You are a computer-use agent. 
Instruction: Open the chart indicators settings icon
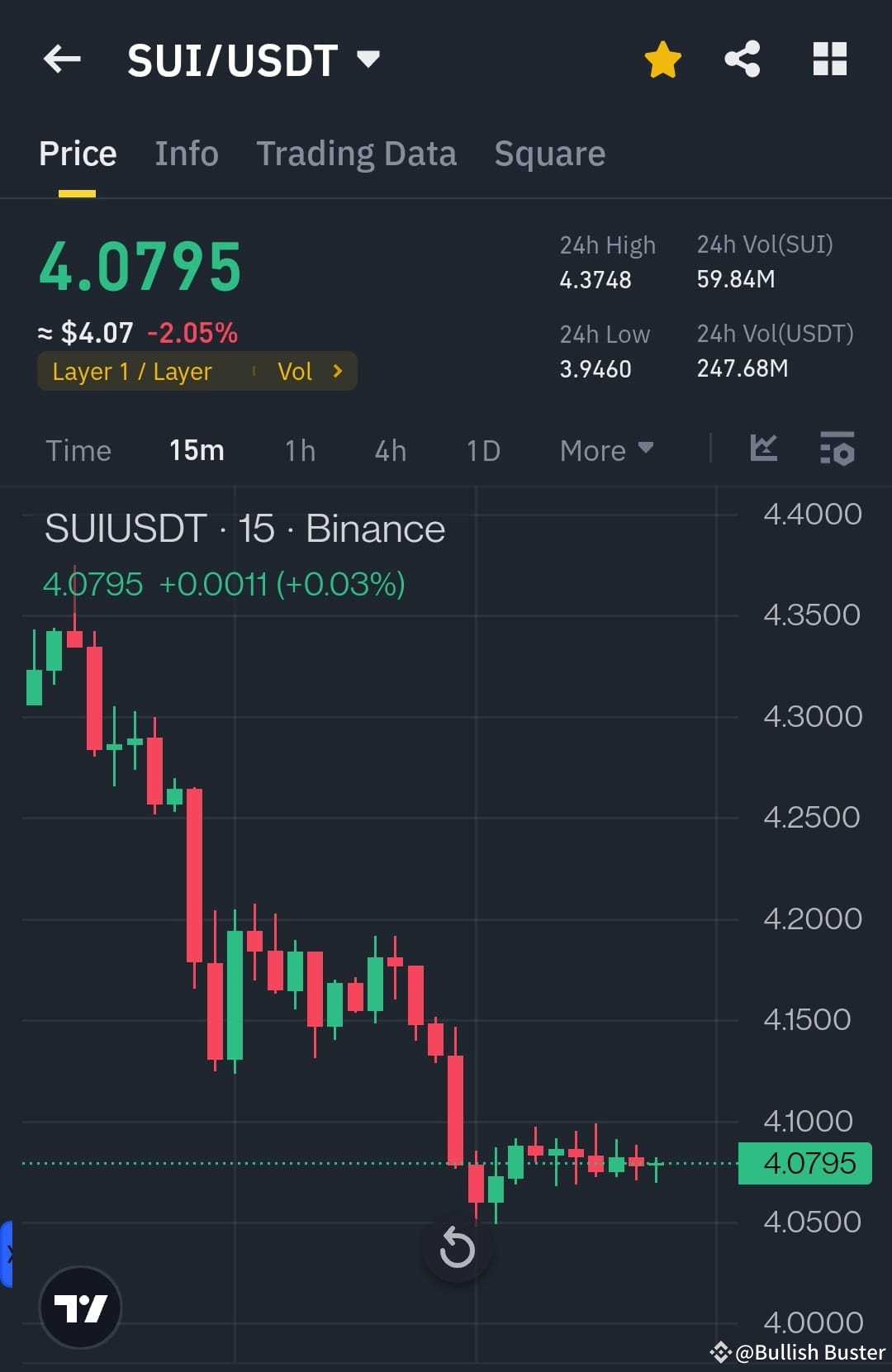tap(837, 450)
